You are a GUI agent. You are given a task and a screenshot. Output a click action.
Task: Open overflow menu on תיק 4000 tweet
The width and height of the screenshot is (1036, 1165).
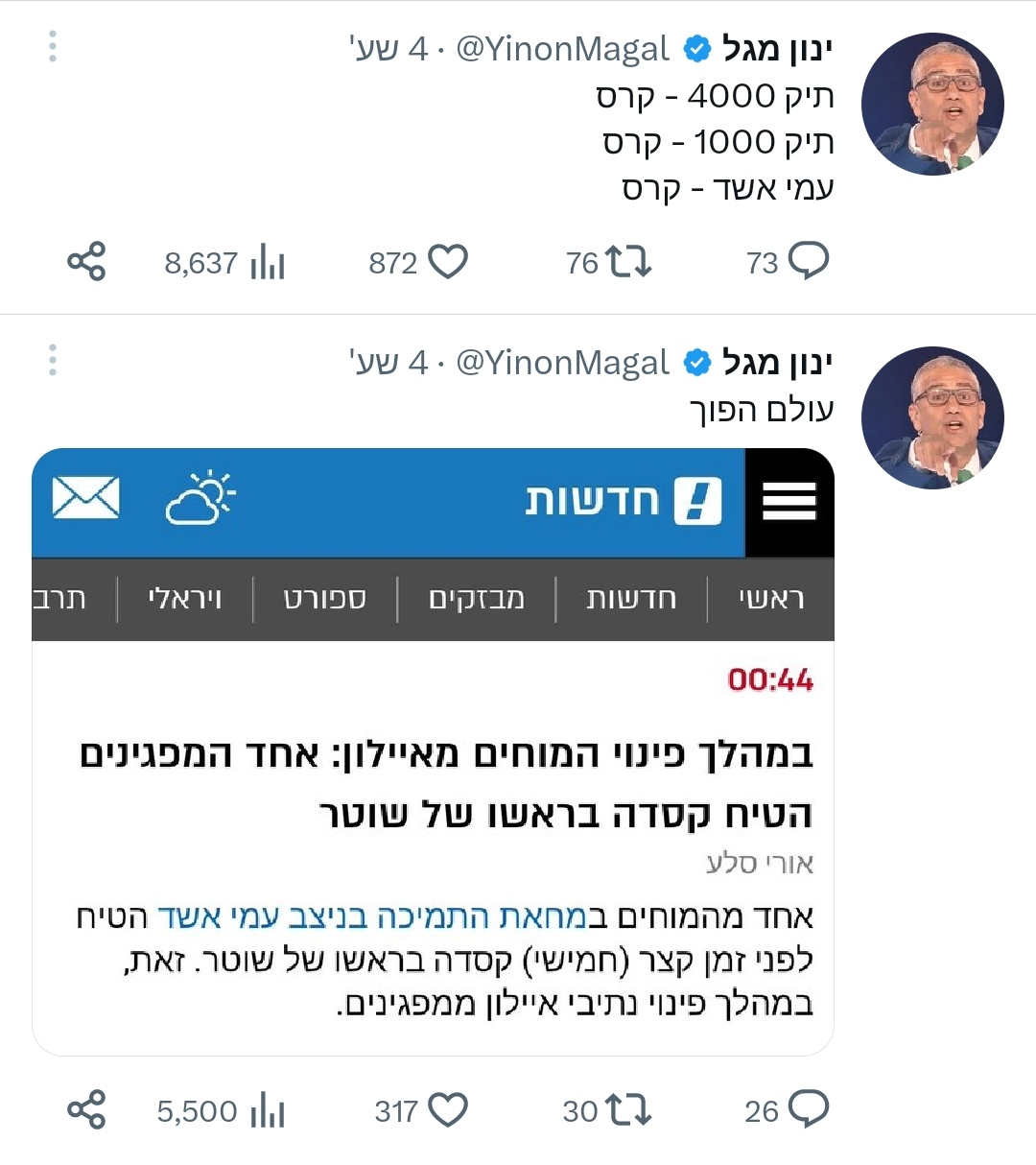coord(53,46)
